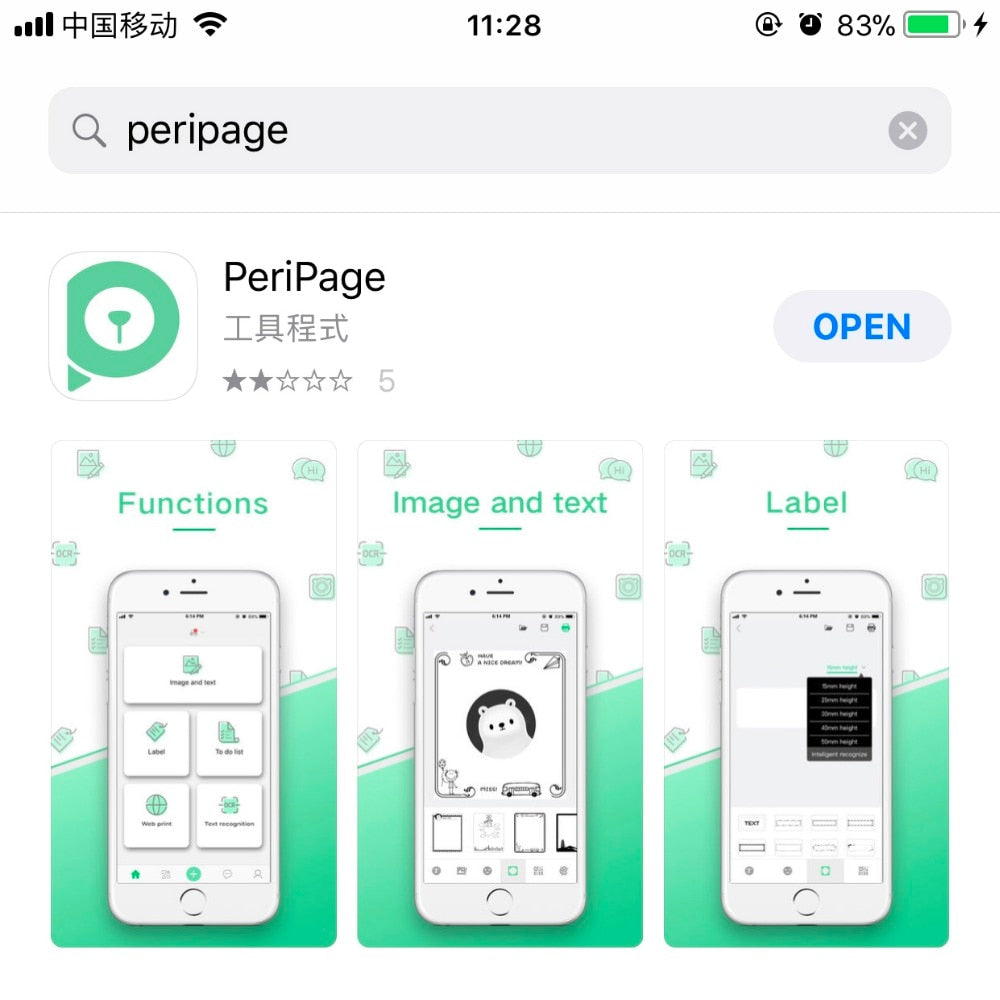
Task: Clear the search text
Action: pos(907,131)
